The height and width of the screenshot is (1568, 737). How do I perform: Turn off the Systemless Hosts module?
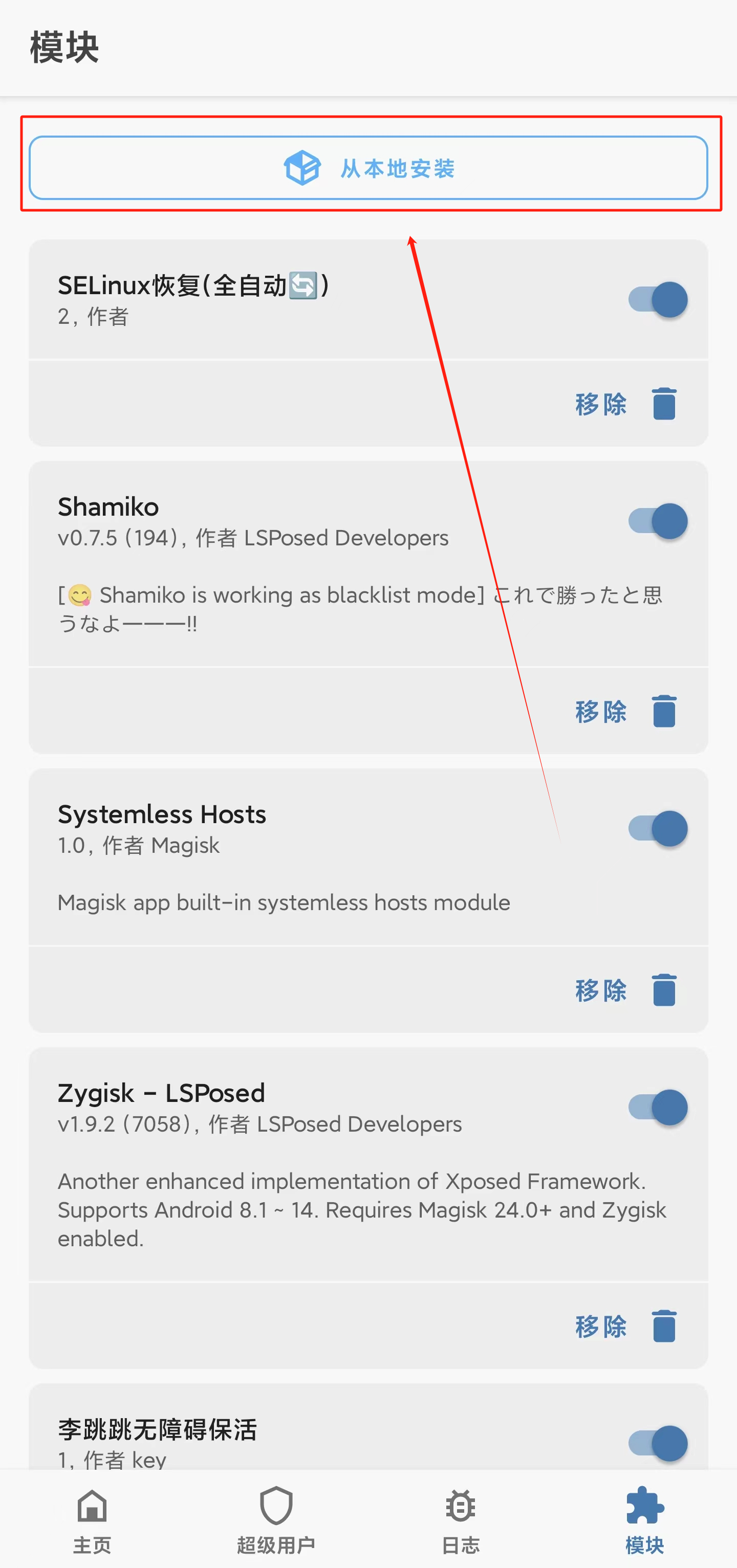(658, 828)
